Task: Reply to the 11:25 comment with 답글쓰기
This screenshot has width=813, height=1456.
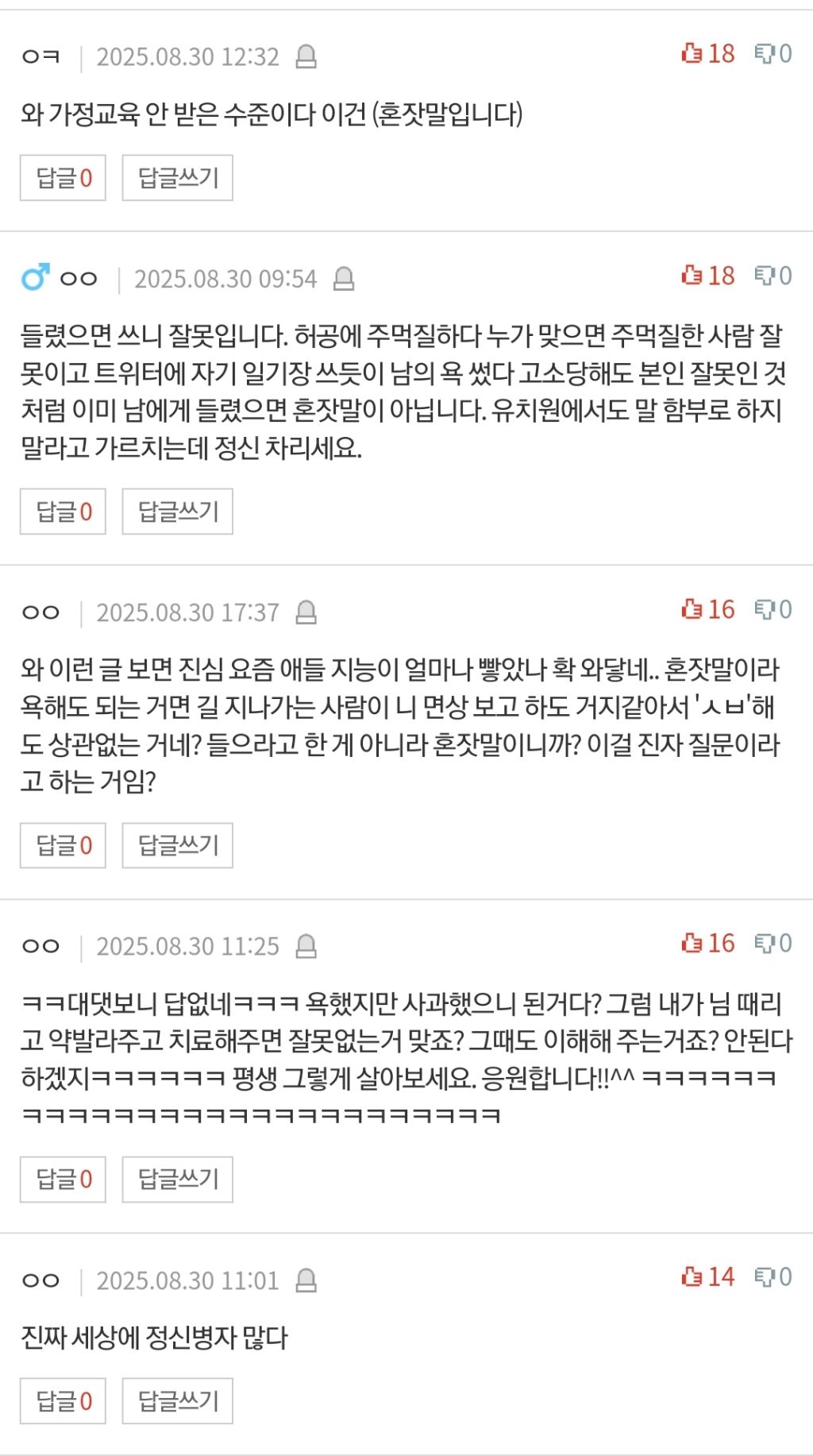Action: point(177,1179)
